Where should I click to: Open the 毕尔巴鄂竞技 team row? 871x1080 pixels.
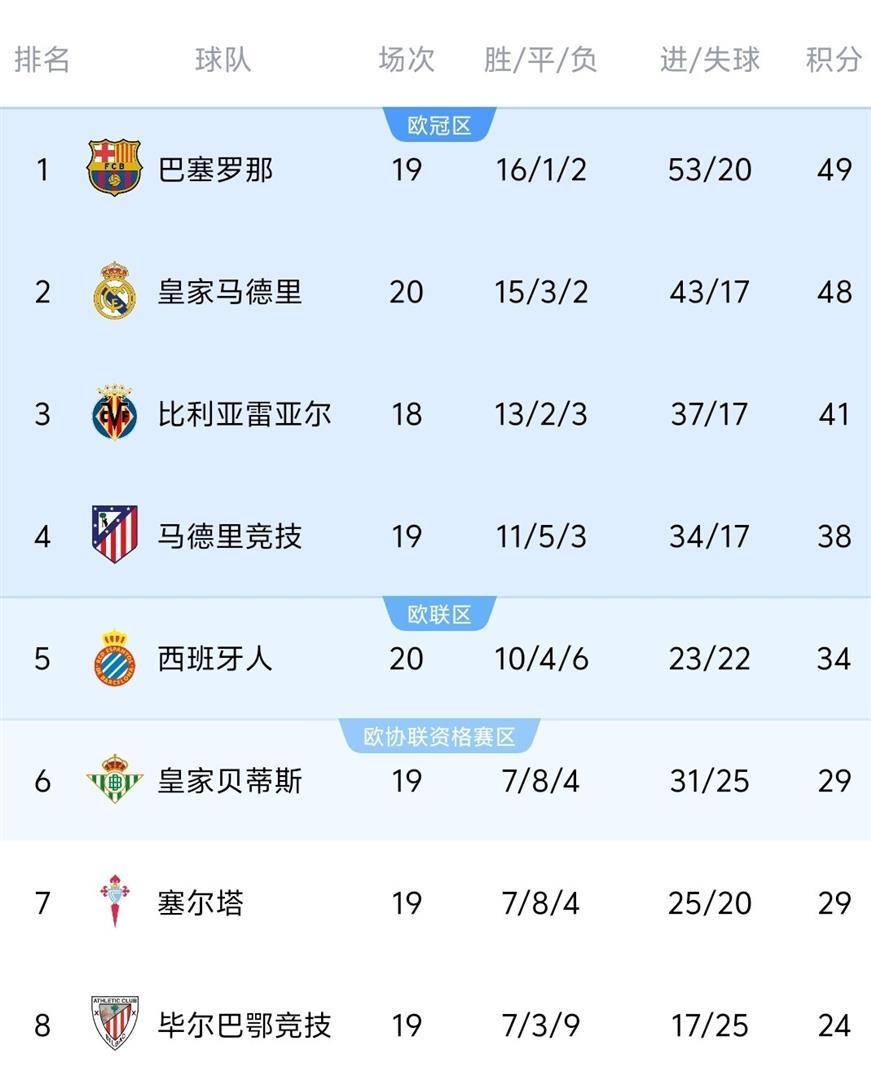tap(244, 1025)
